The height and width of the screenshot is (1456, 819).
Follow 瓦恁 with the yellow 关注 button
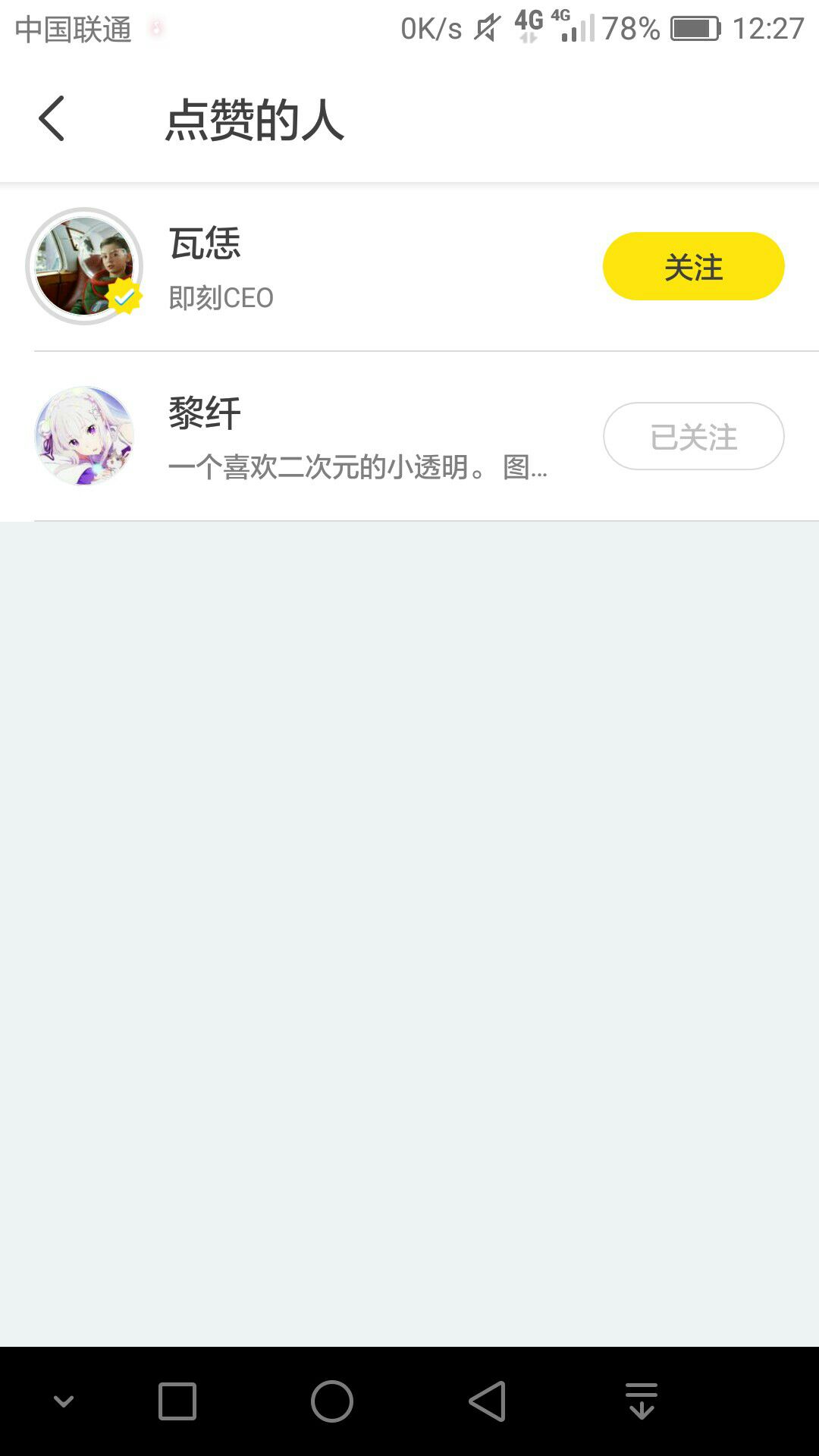click(693, 266)
